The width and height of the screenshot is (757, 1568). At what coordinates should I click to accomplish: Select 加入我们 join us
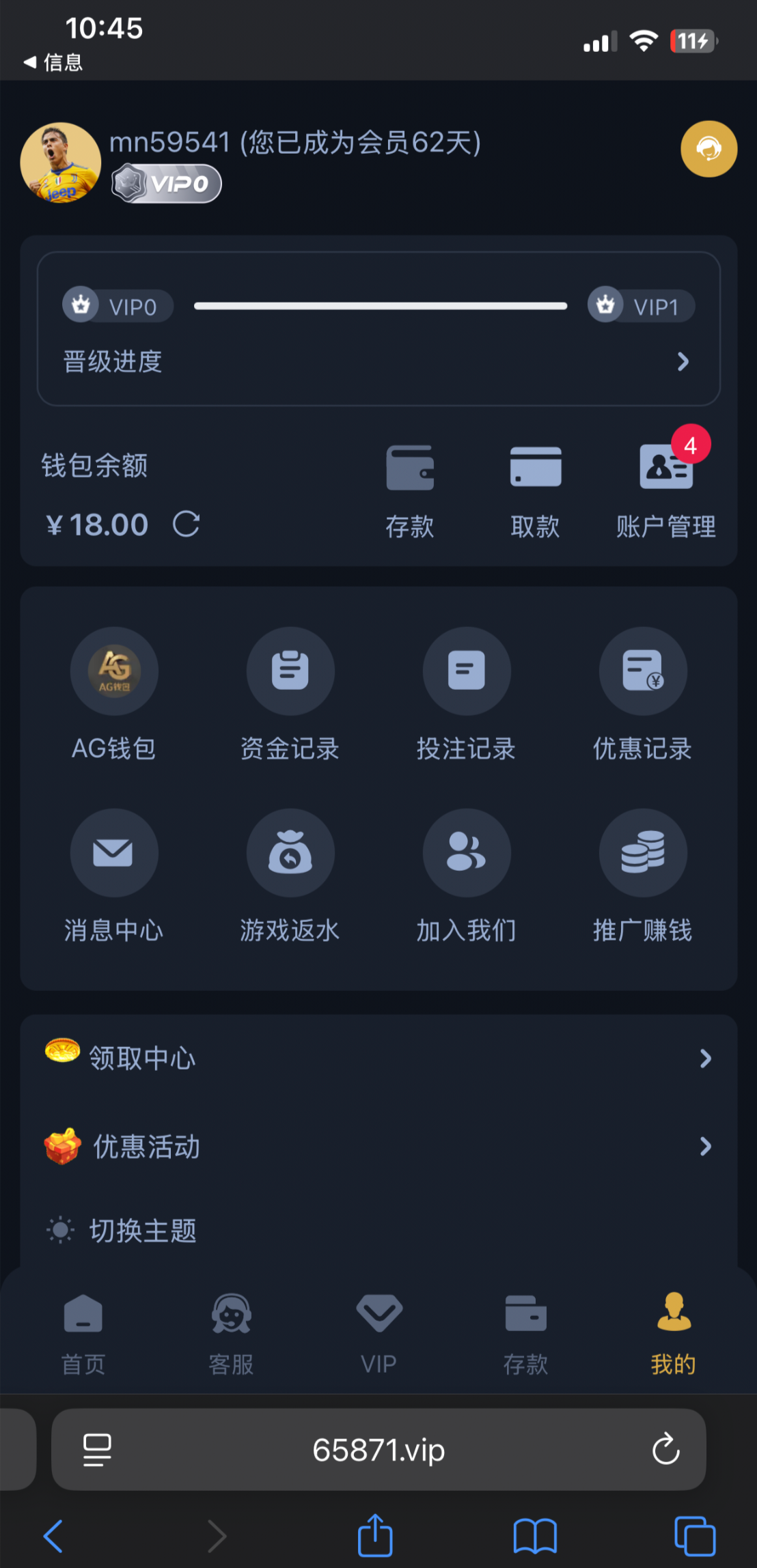[x=467, y=876]
